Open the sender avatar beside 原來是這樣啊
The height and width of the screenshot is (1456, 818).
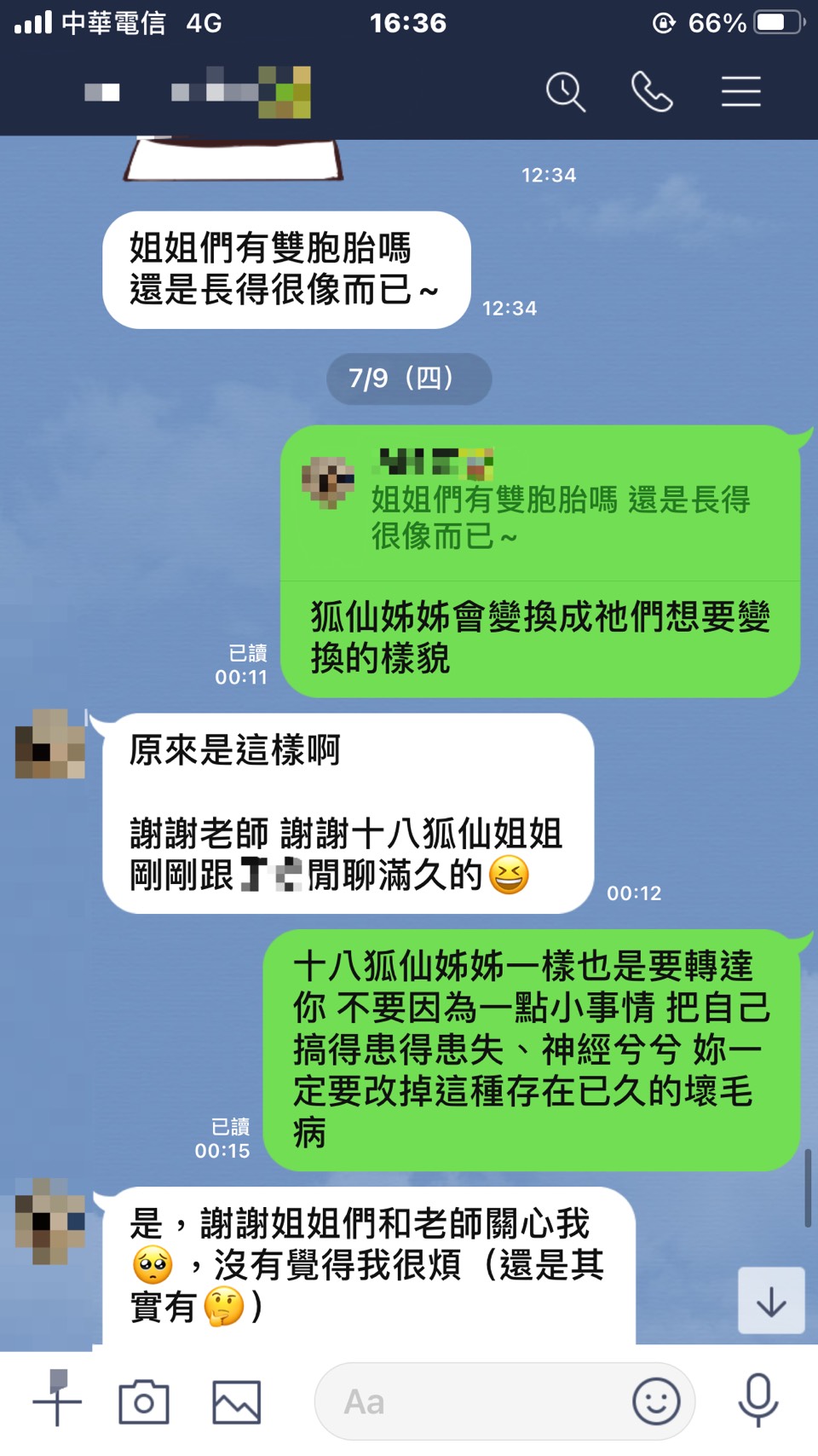click(50, 743)
